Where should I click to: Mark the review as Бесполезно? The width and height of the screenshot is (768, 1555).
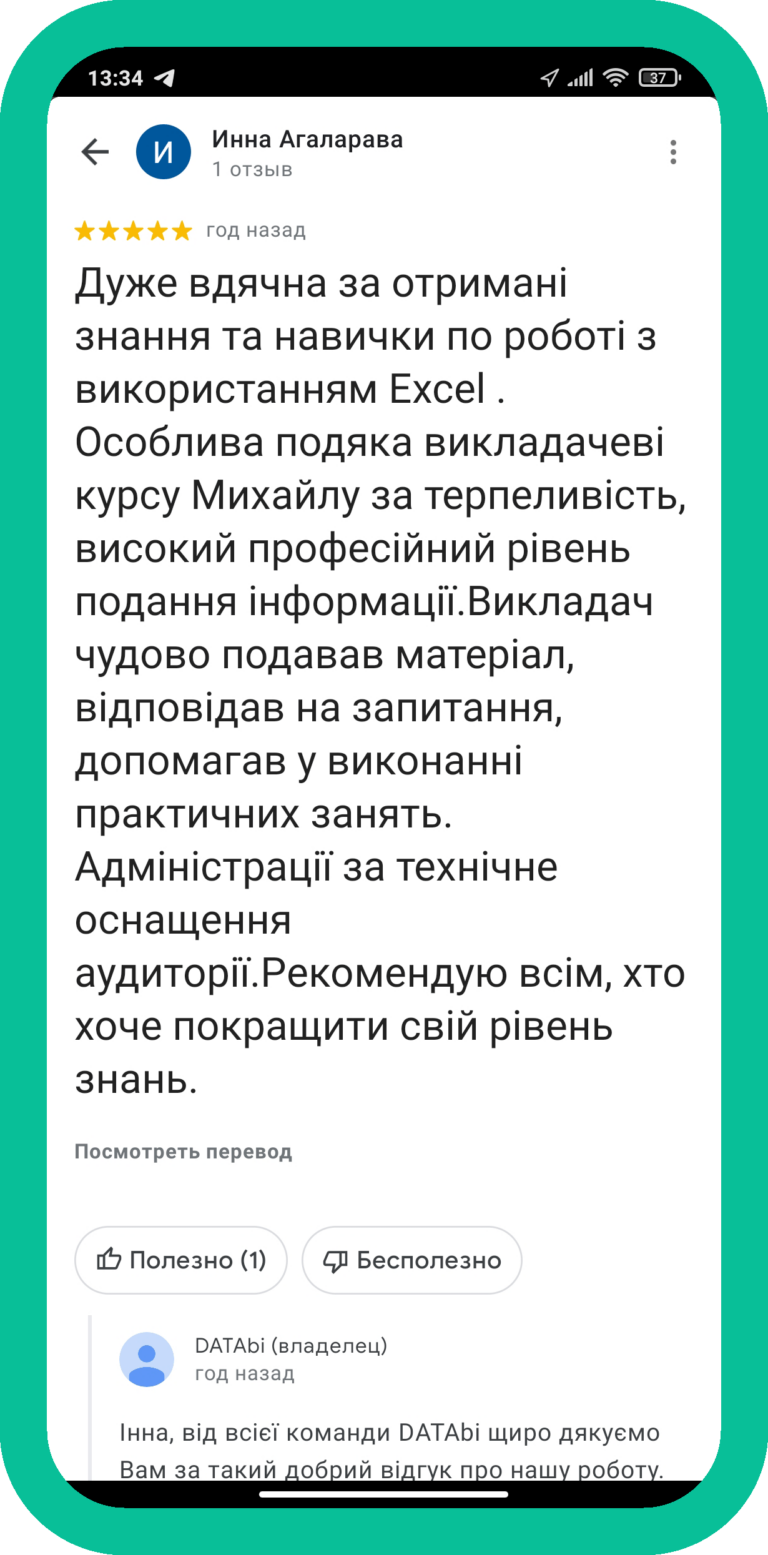pyautogui.click(x=412, y=1260)
